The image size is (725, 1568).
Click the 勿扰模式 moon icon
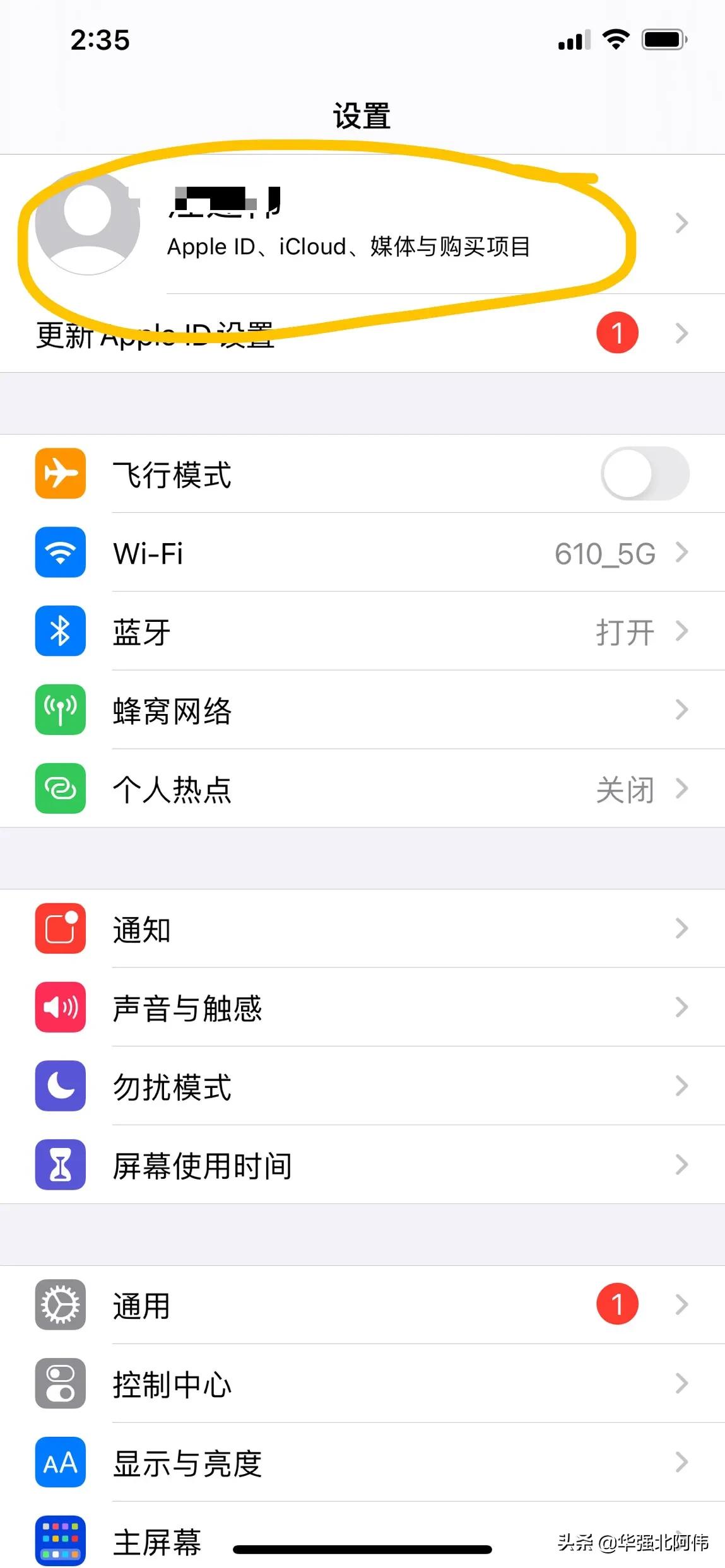click(60, 1086)
